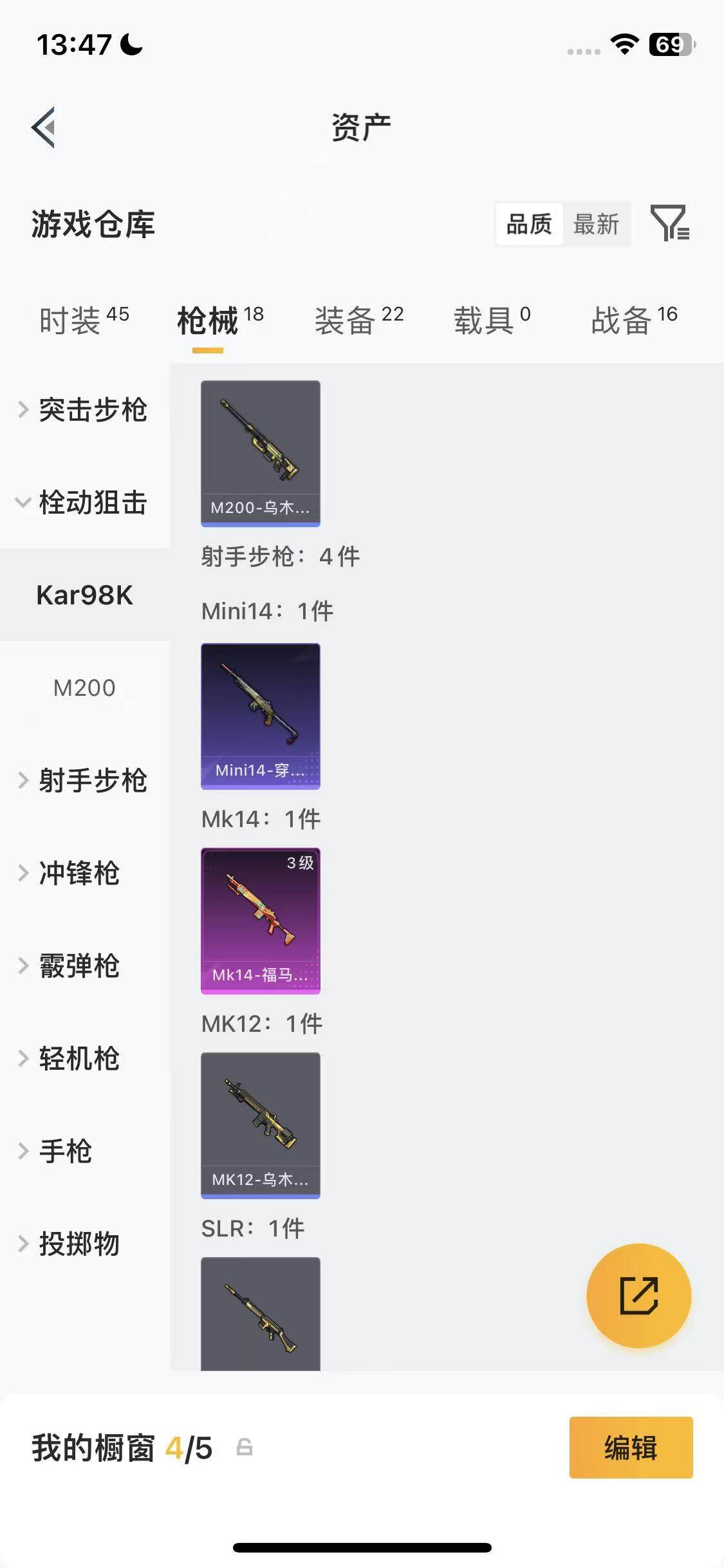The image size is (724, 1568).
Task: Switch sorting to 最新
Action: click(x=596, y=223)
